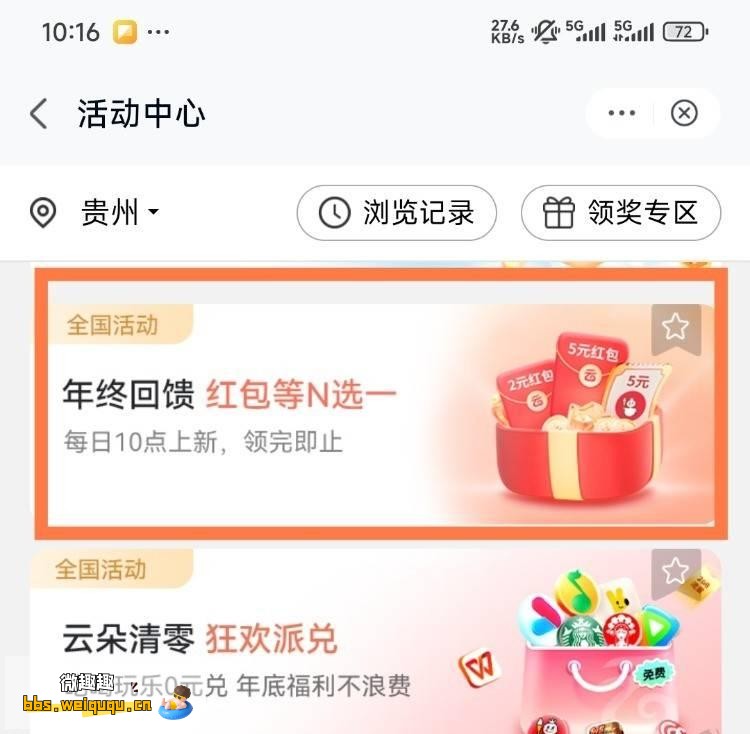The height and width of the screenshot is (734, 750).
Task: Open 浏览记录 history
Action: tap(397, 212)
